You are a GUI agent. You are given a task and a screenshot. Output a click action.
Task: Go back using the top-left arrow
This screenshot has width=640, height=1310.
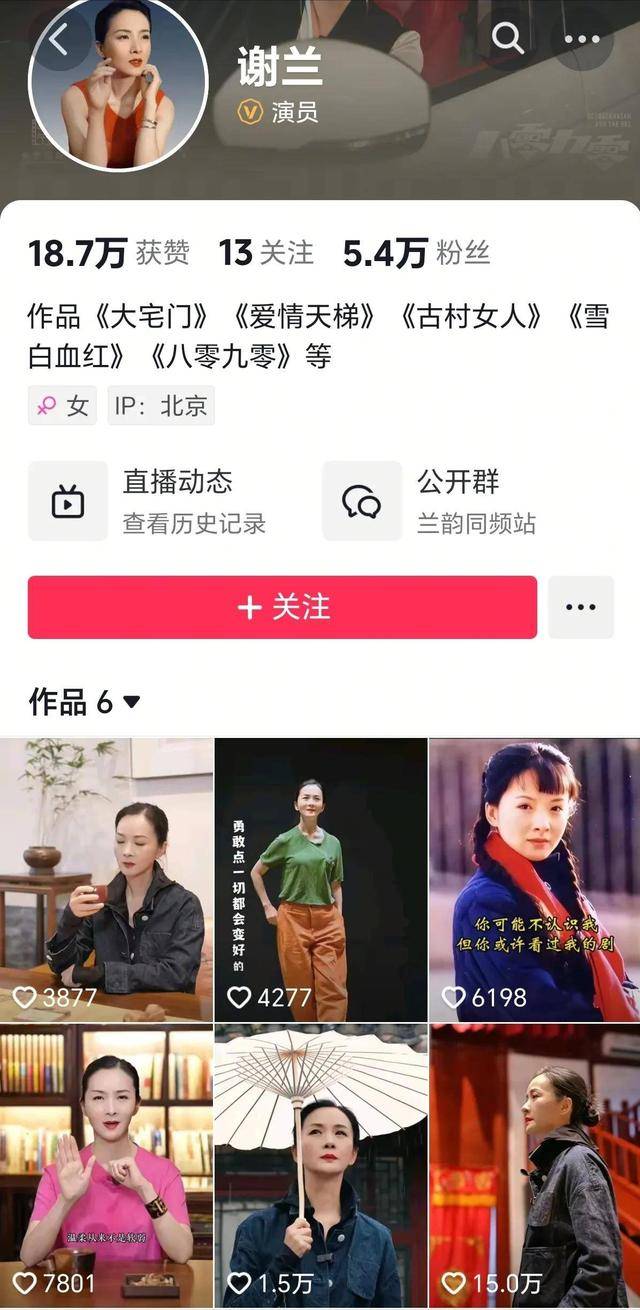pyautogui.click(x=58, y=40)
